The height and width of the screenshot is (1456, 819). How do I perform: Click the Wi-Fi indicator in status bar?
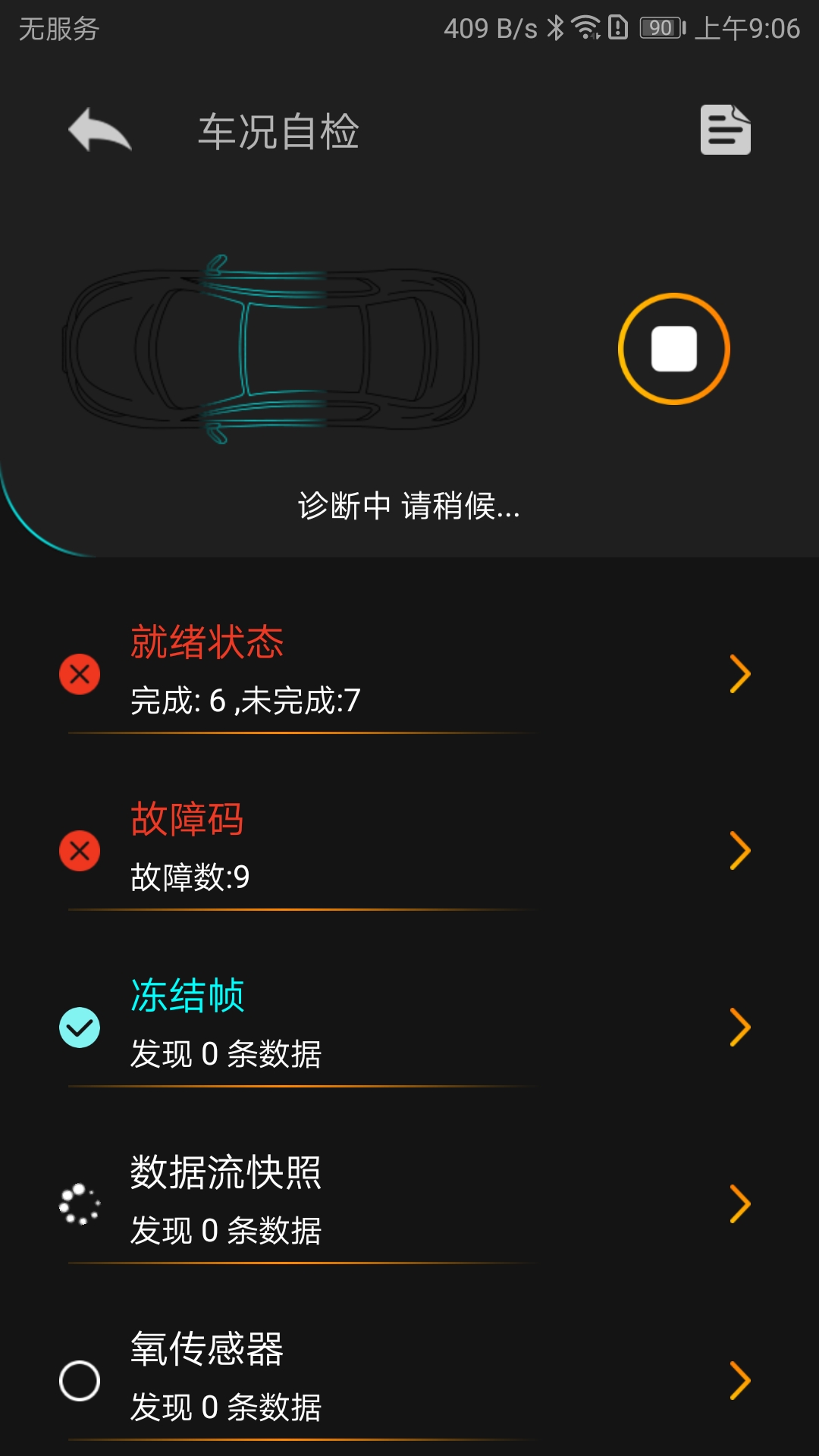tap(584, 27)
